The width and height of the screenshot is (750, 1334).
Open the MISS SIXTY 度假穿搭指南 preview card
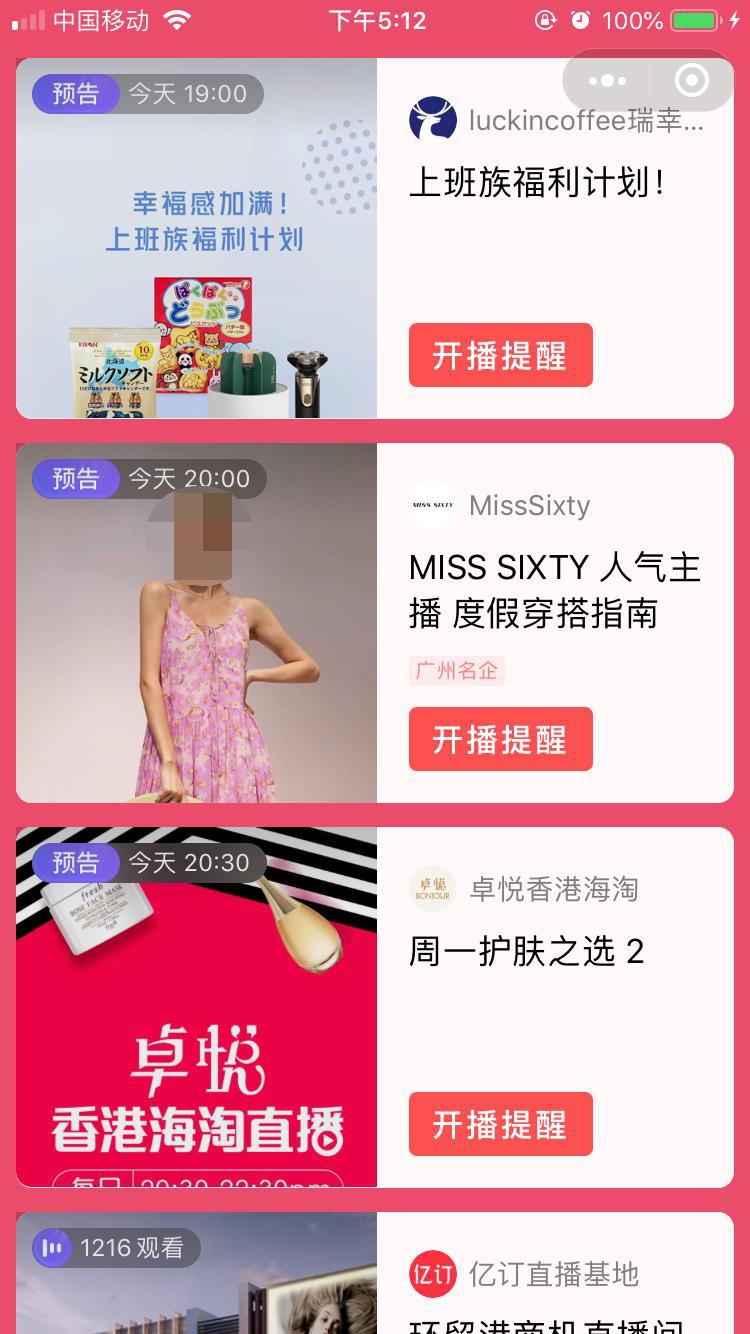tap(197, 623)
